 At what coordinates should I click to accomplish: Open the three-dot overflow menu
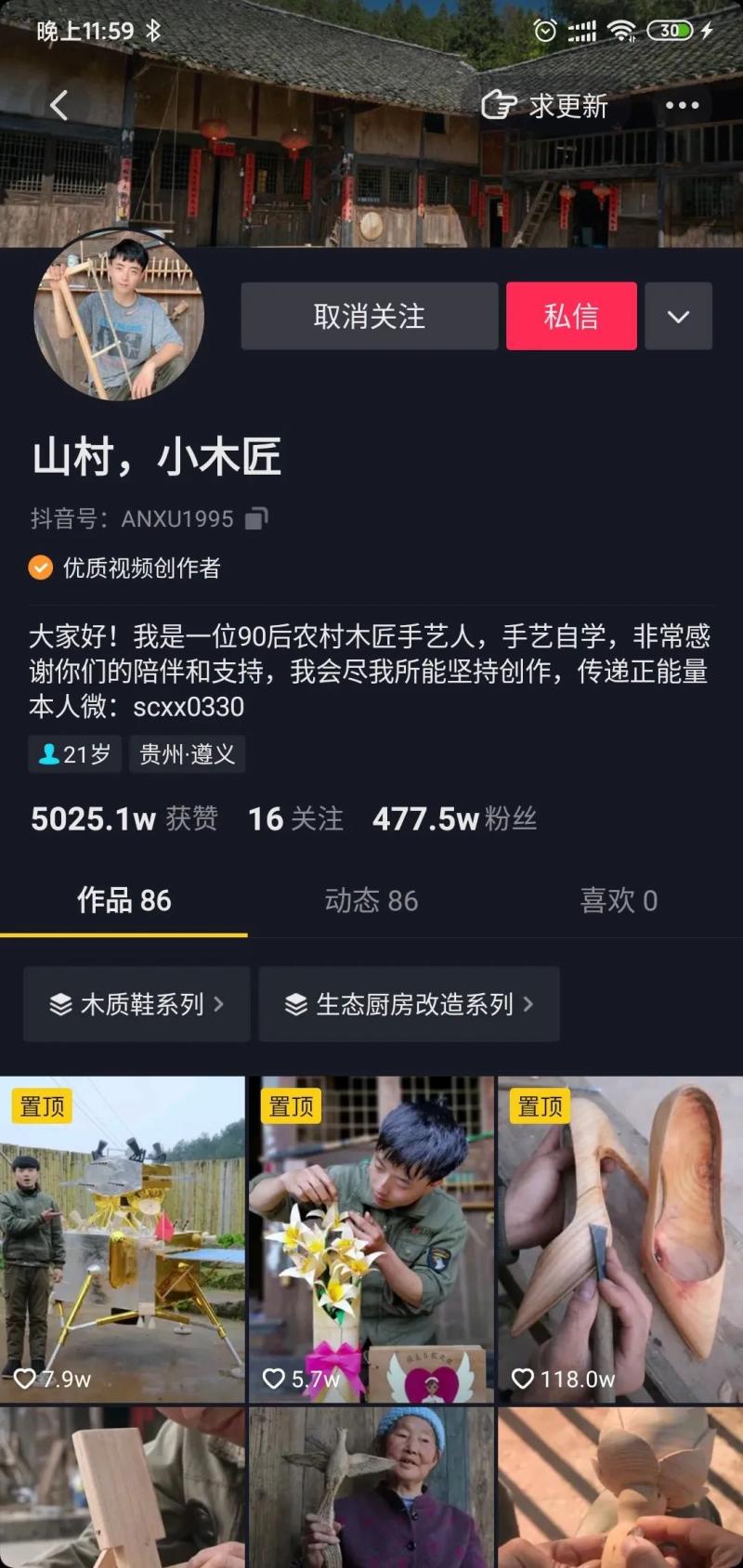point(682,106)
